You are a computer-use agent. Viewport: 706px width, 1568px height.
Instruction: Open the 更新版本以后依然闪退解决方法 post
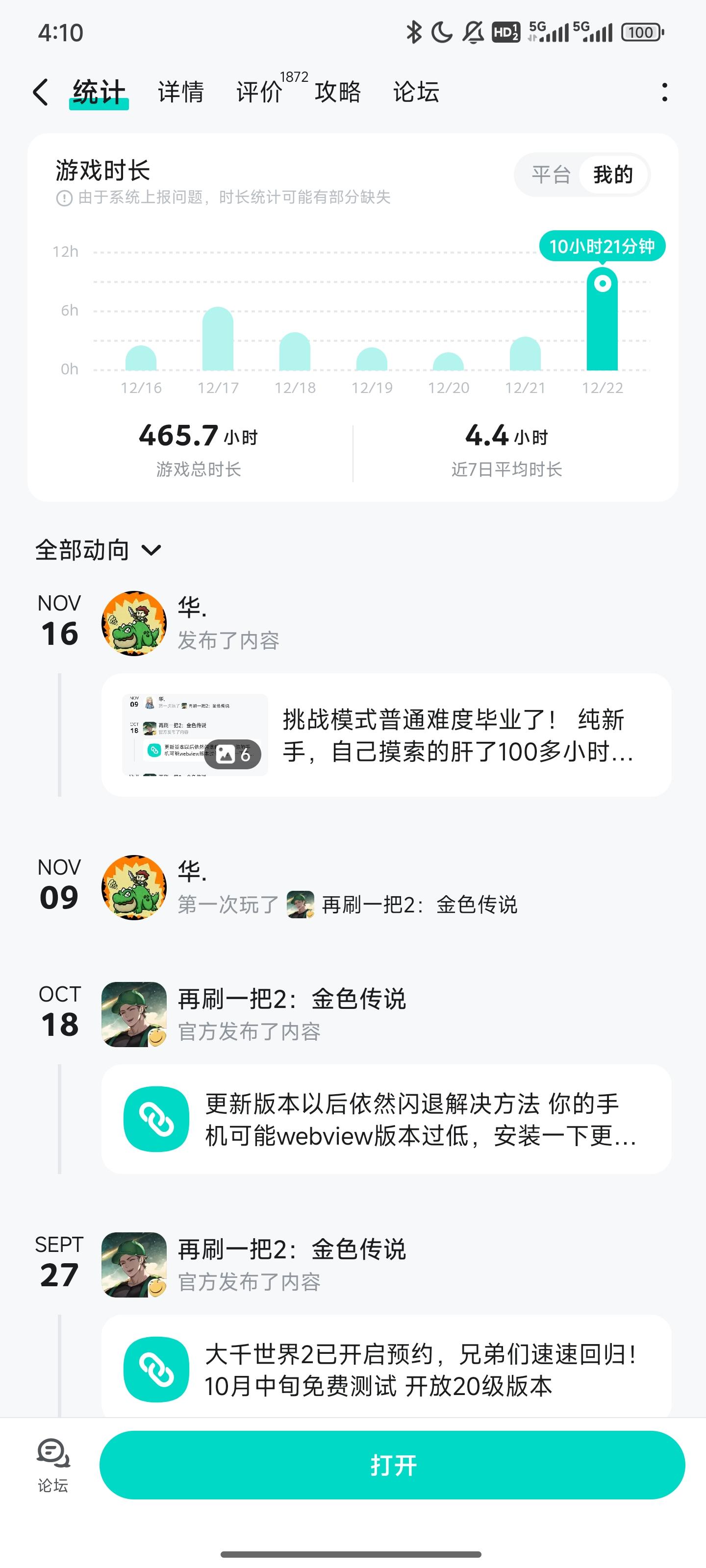point(386,1119)
